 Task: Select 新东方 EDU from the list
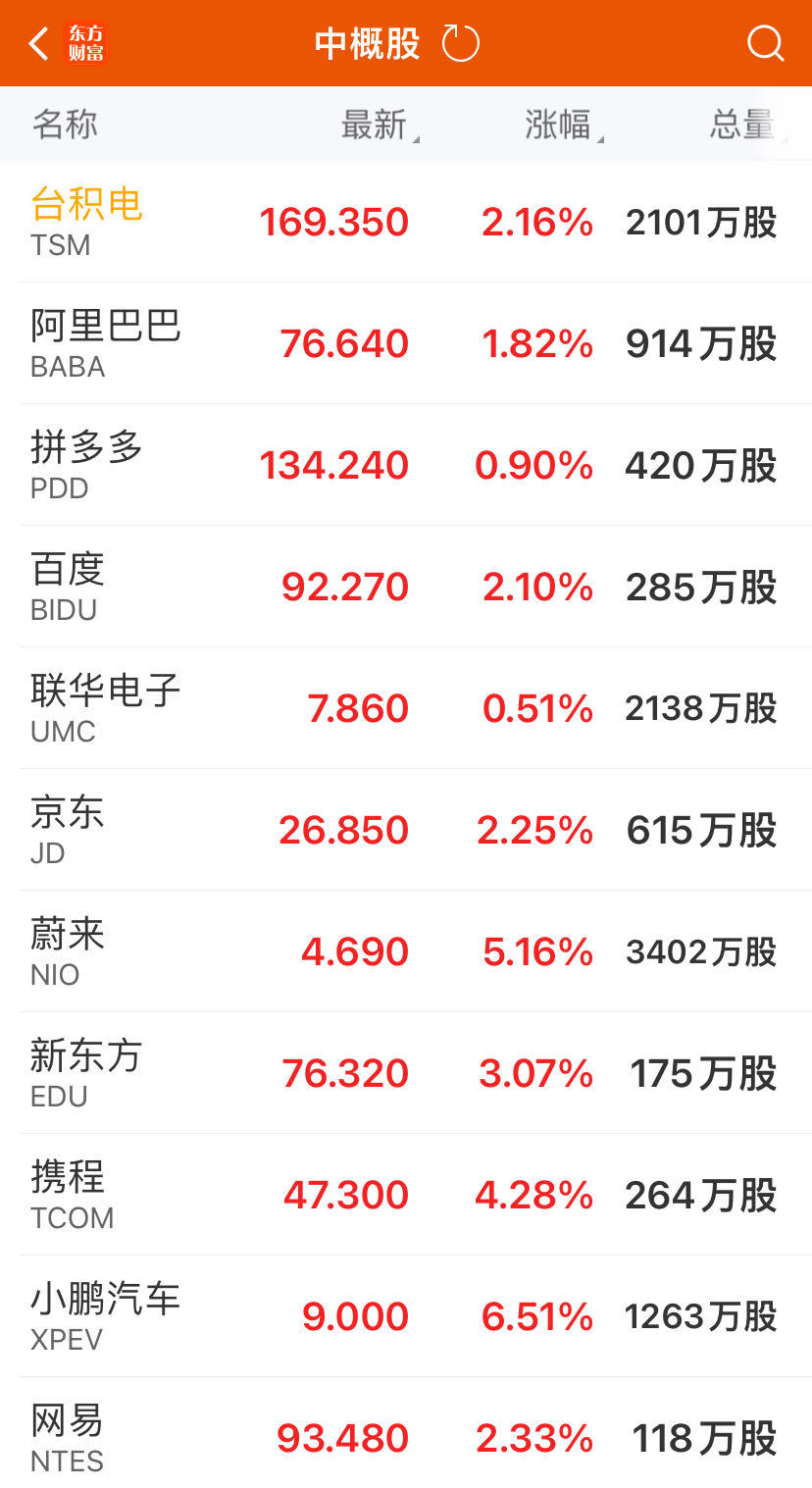(x=406, y=1074)
